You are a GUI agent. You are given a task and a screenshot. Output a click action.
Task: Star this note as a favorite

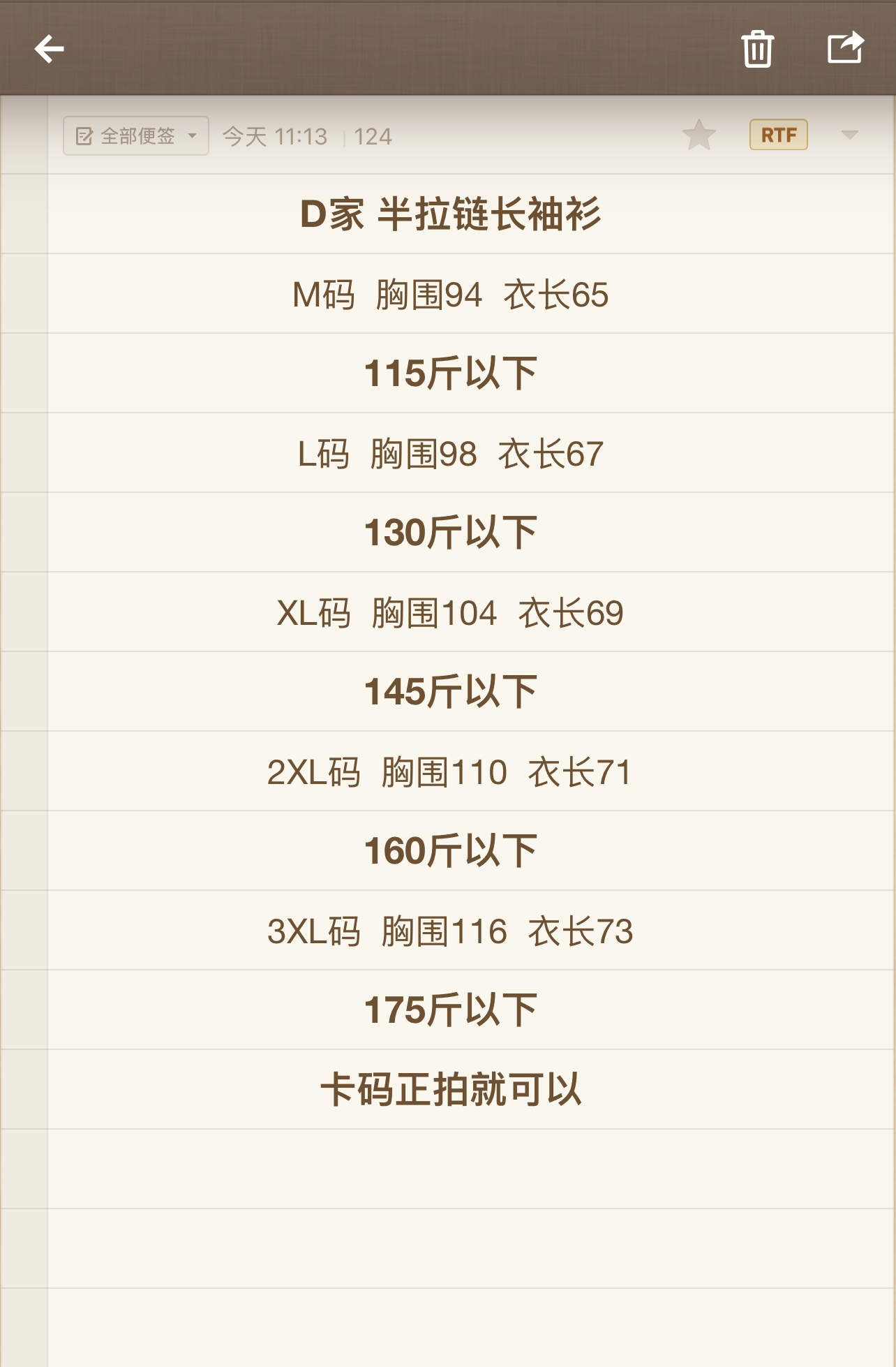(x=699, y=135)
